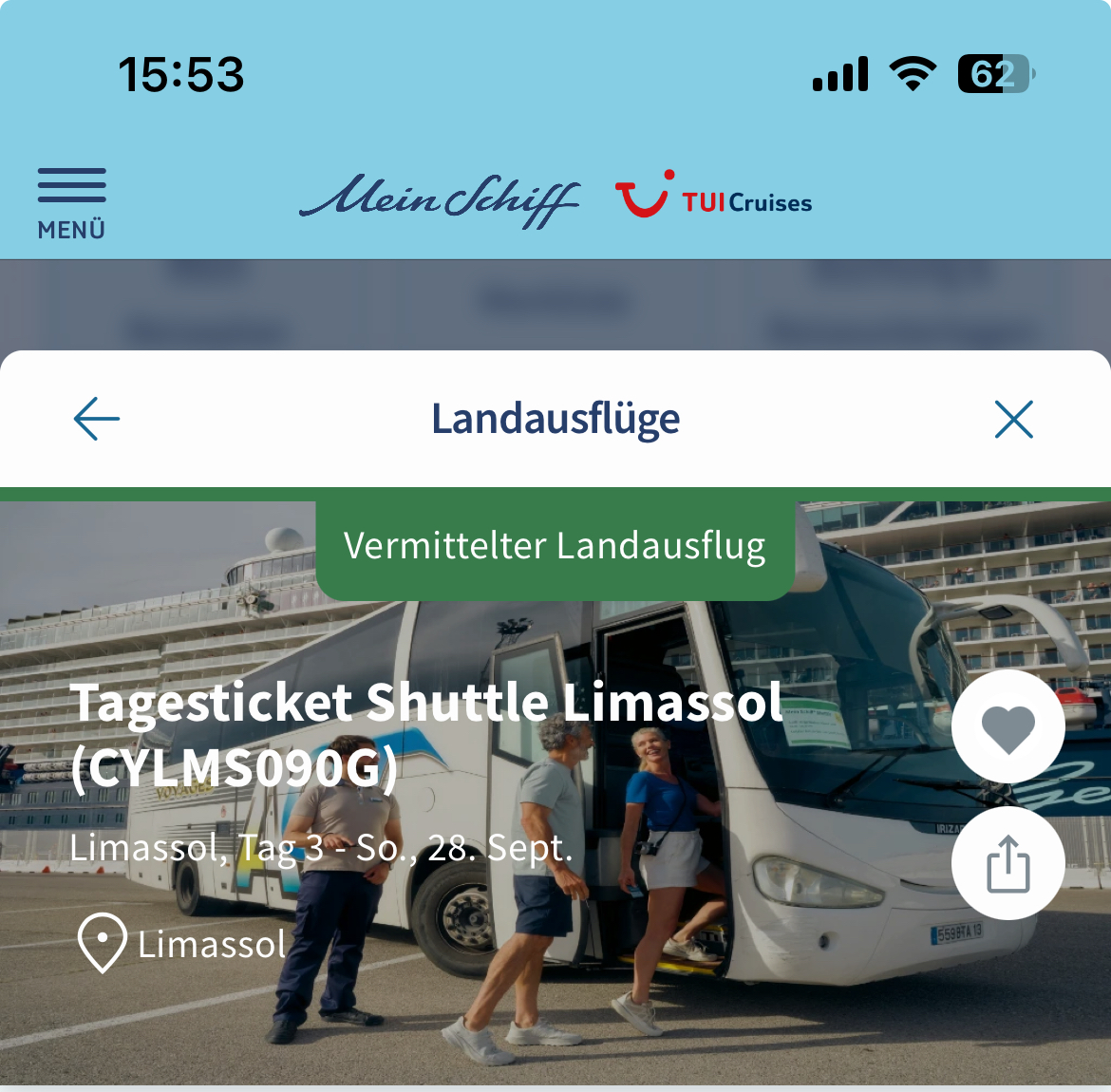Open the MENÜ hamburger menu
This screenshot has width=1111, height=1092.
[x=71, y=202]
